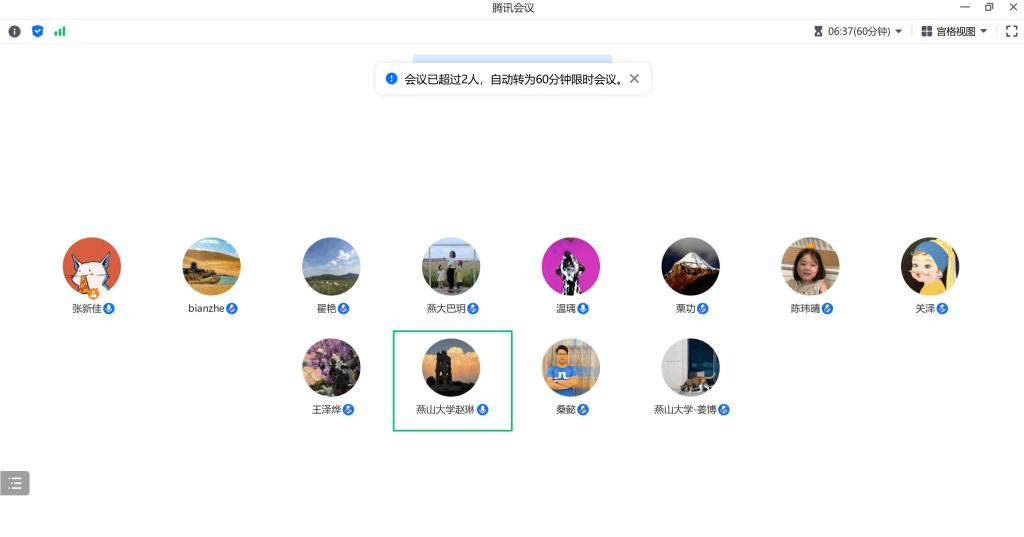Image resolution: width=1024 pixels, height=537 pixels.
Task: Select participant 栗功
Action: (x=690, y=267)
